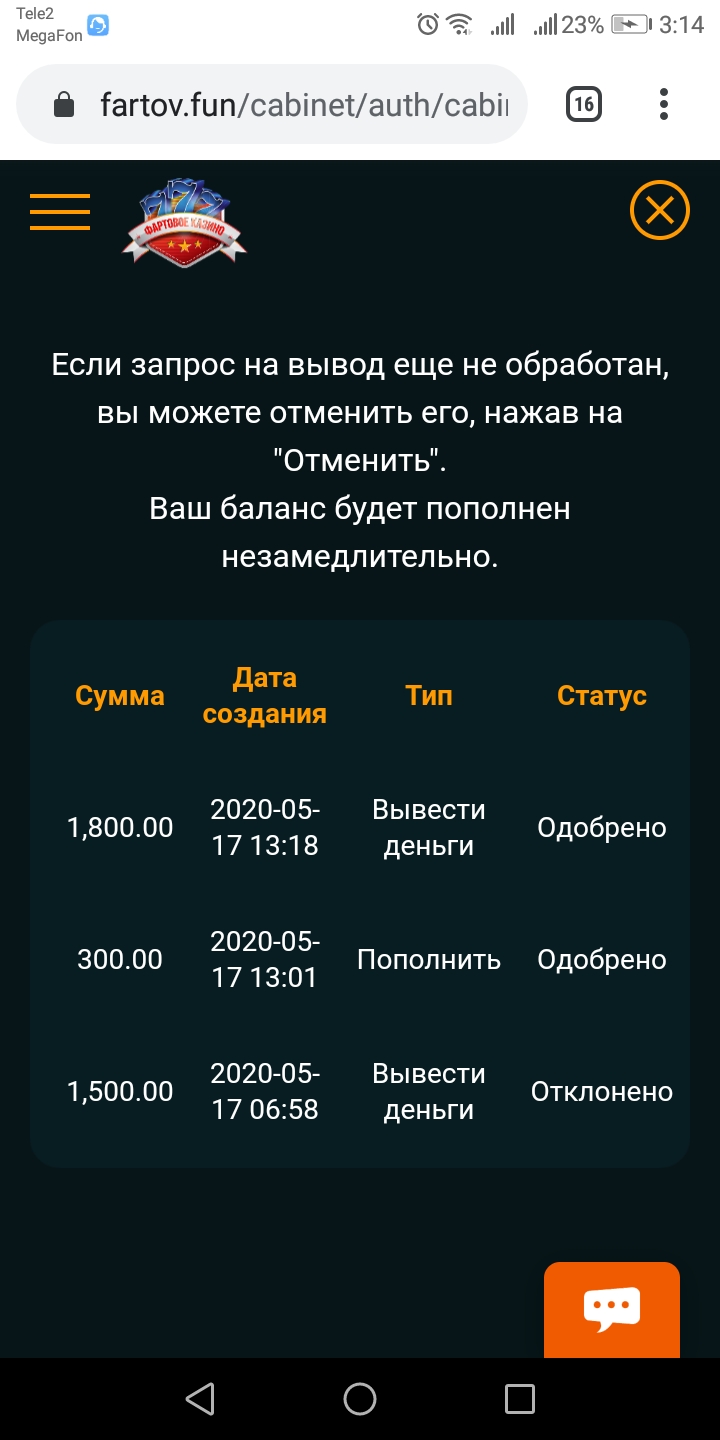Close the withdrawal history panel

pyautogui.click(x=660, y=211)
